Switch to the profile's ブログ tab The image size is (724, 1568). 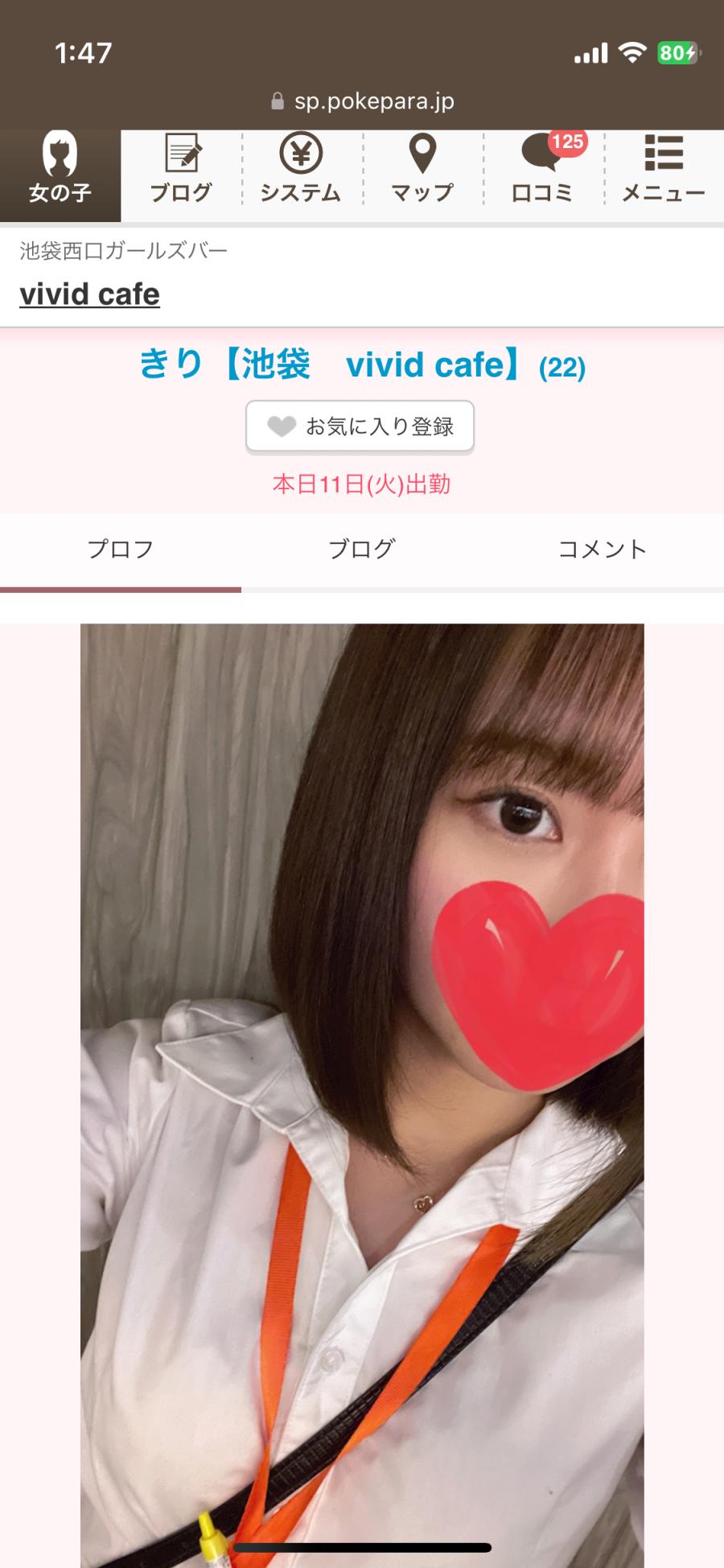coord(362,549)
